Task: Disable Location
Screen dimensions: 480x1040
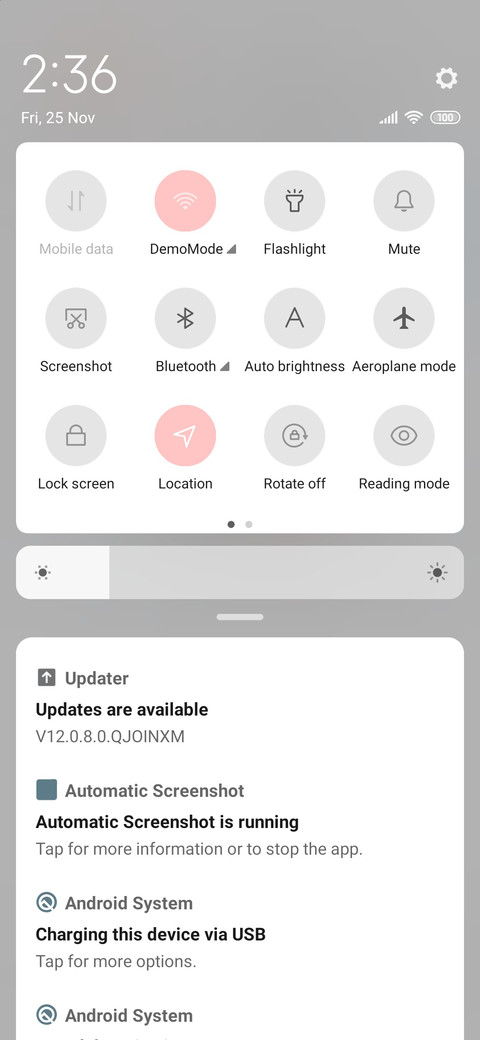Action: [185, 436]
